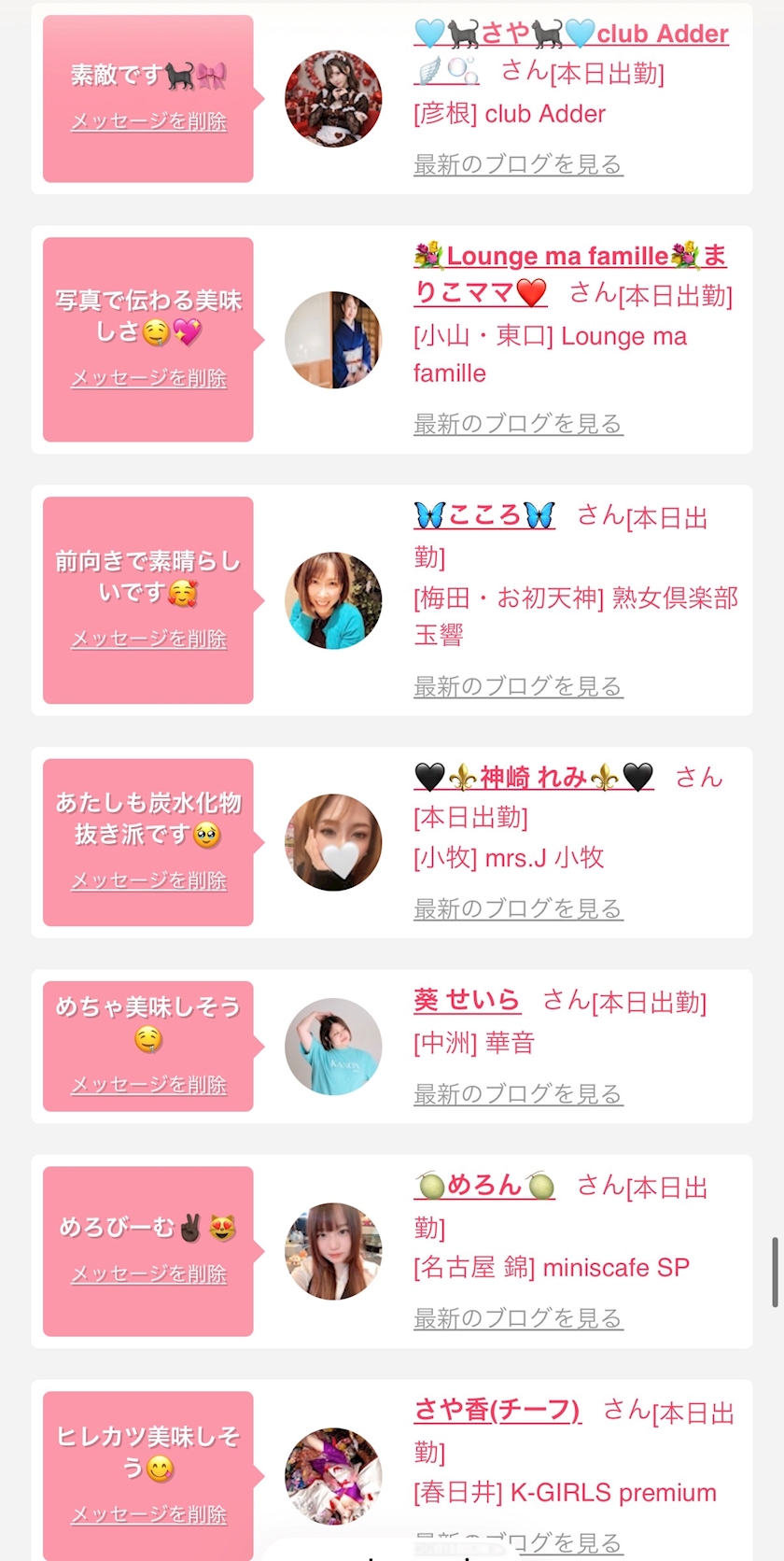Delete the 写真で伝わる美味しさ message
Screen dimensions: 784x1561
coord(149,378)
